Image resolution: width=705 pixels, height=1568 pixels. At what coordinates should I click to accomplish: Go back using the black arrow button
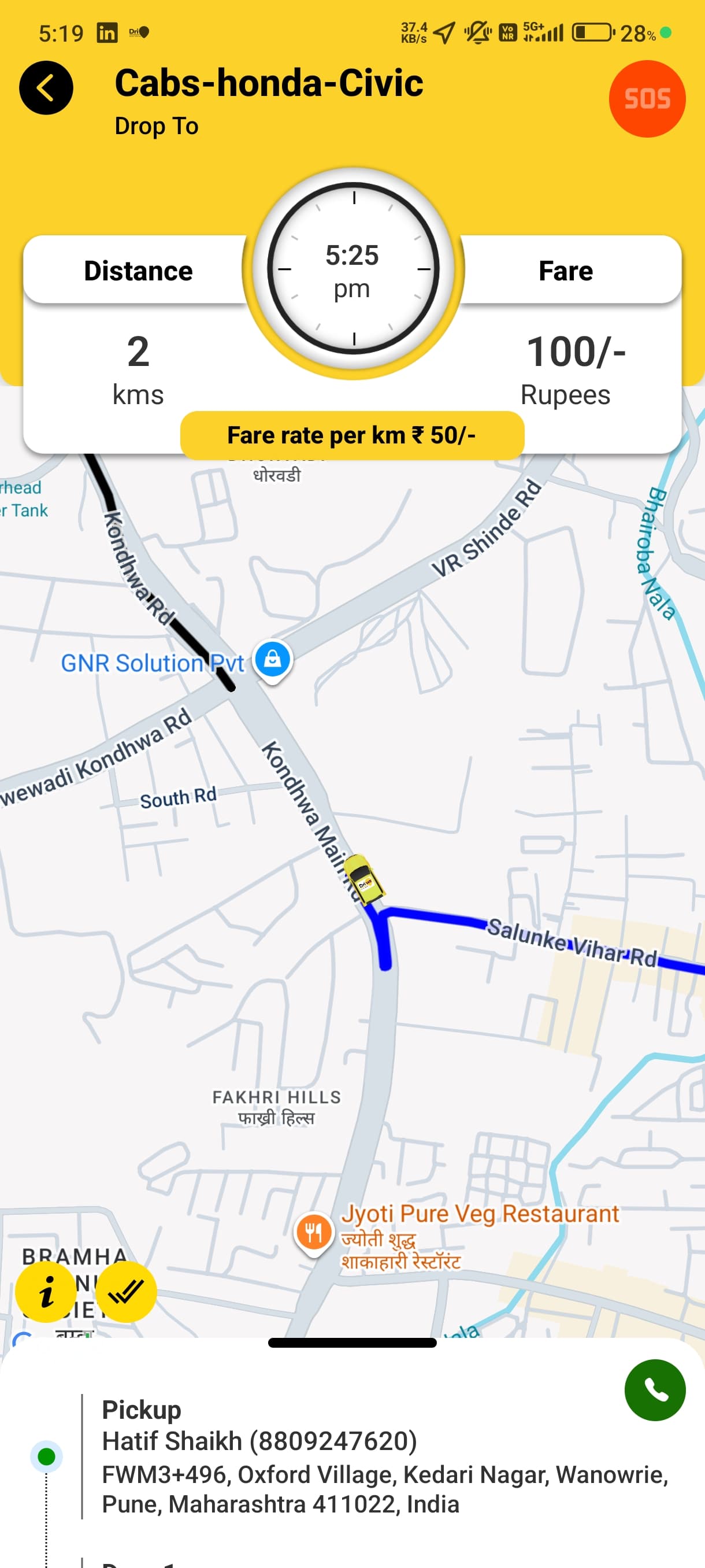click(46, 88)
